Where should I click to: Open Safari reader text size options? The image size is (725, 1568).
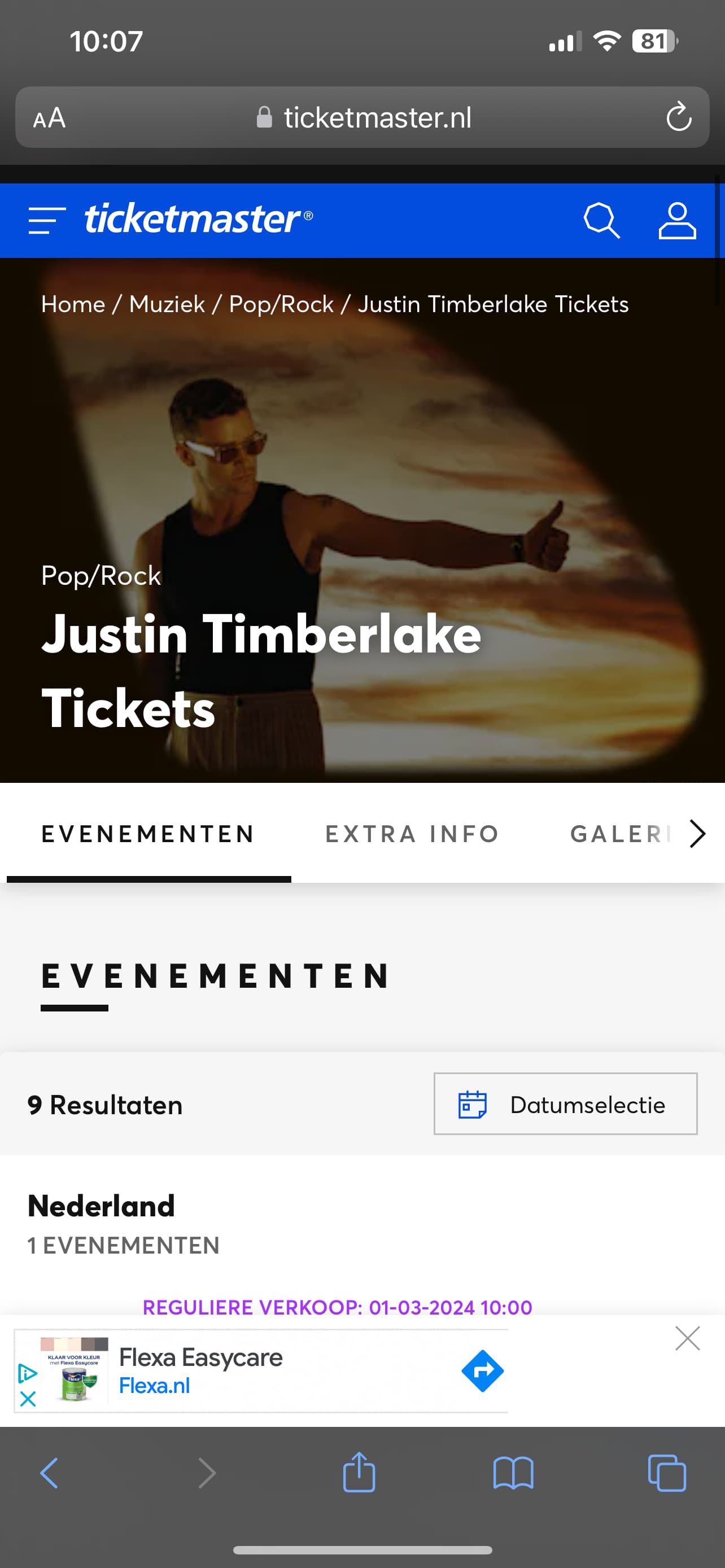pos(49,118)
